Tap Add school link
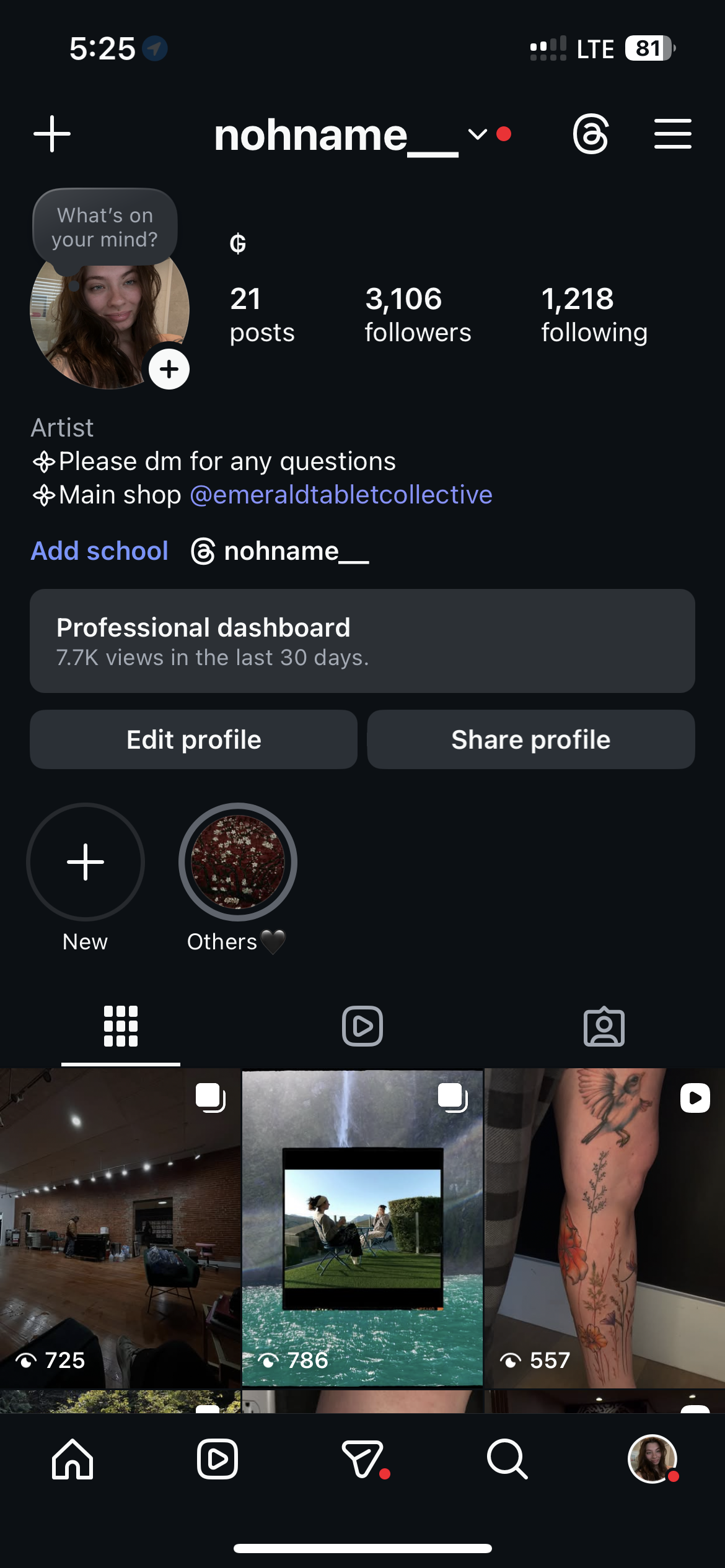This screenshot has height=1568, width=725. pyautogui.click(x=100, y=551)
